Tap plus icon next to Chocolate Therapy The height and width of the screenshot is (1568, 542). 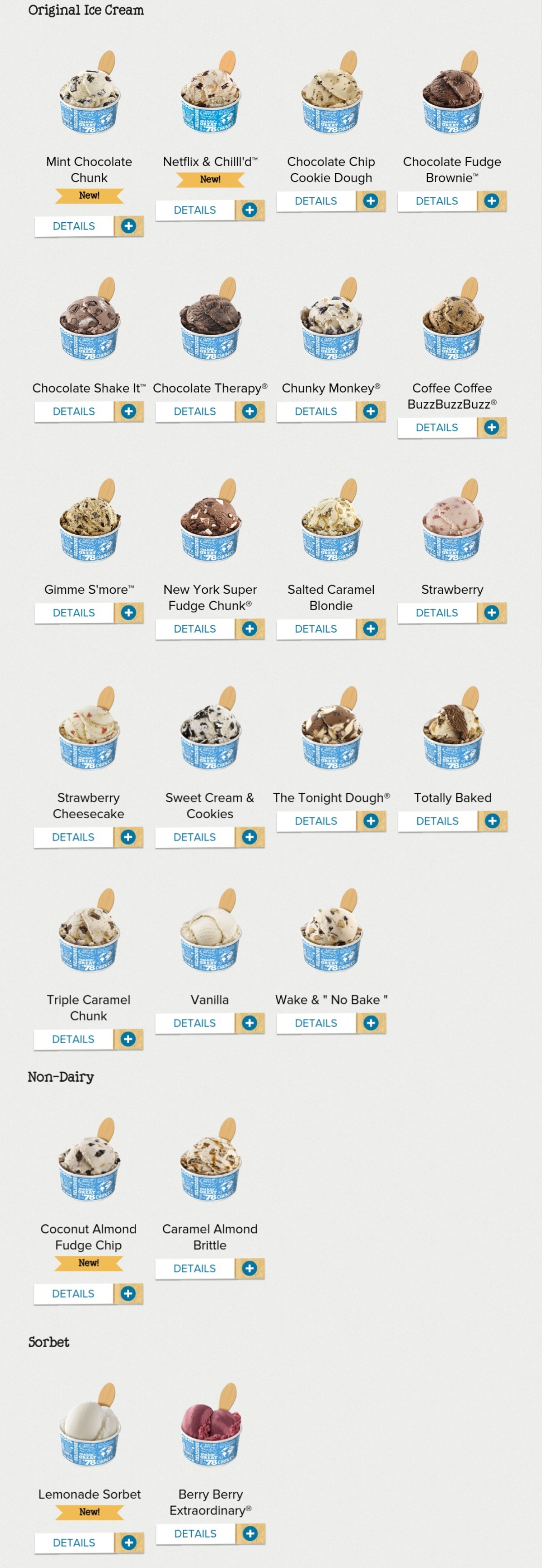tap(249, 411)
